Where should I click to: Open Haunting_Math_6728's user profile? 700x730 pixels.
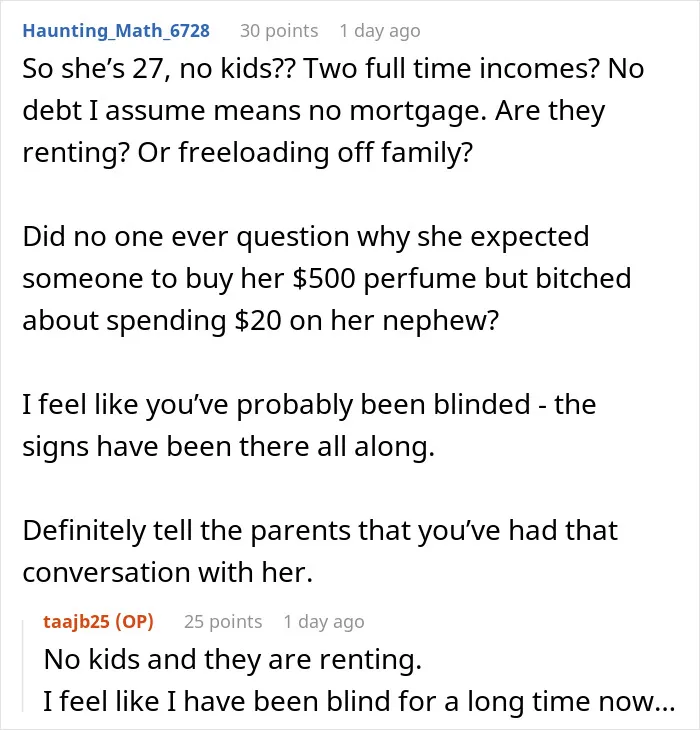pyautogui.click(x=116, y=31)
